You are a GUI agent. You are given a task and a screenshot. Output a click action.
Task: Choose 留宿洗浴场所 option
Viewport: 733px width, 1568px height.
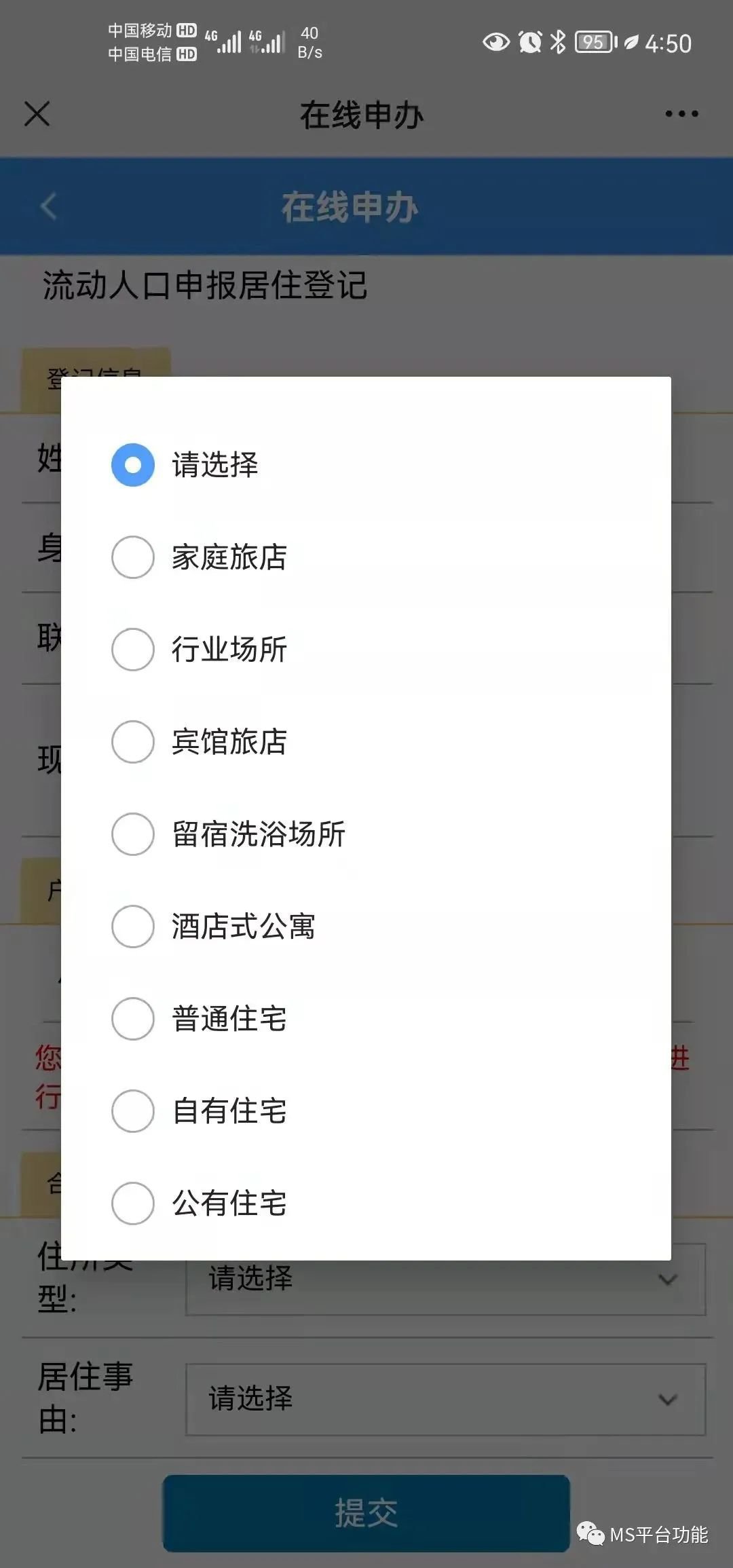click(x=133, y=834)
